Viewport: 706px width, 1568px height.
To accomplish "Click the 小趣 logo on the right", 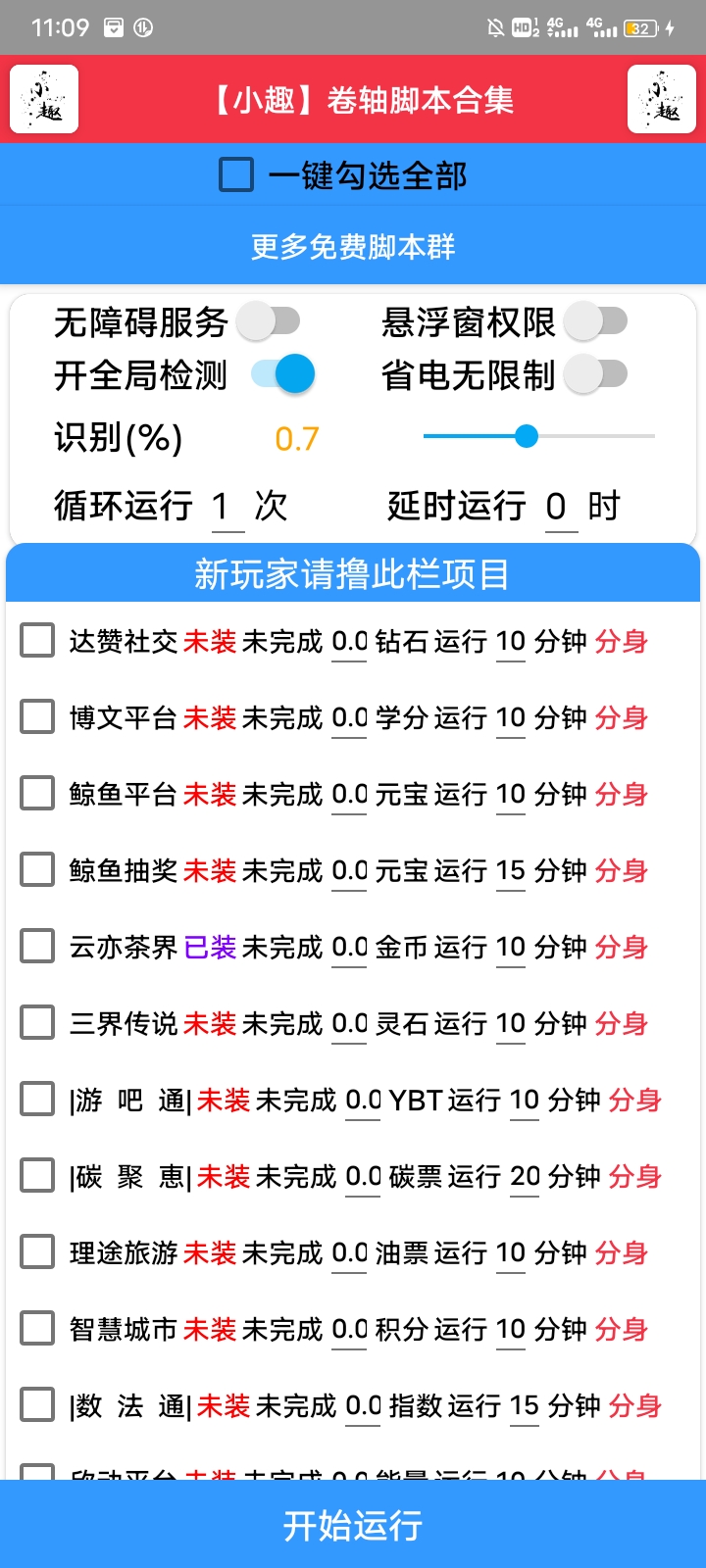I will (662, 98).
